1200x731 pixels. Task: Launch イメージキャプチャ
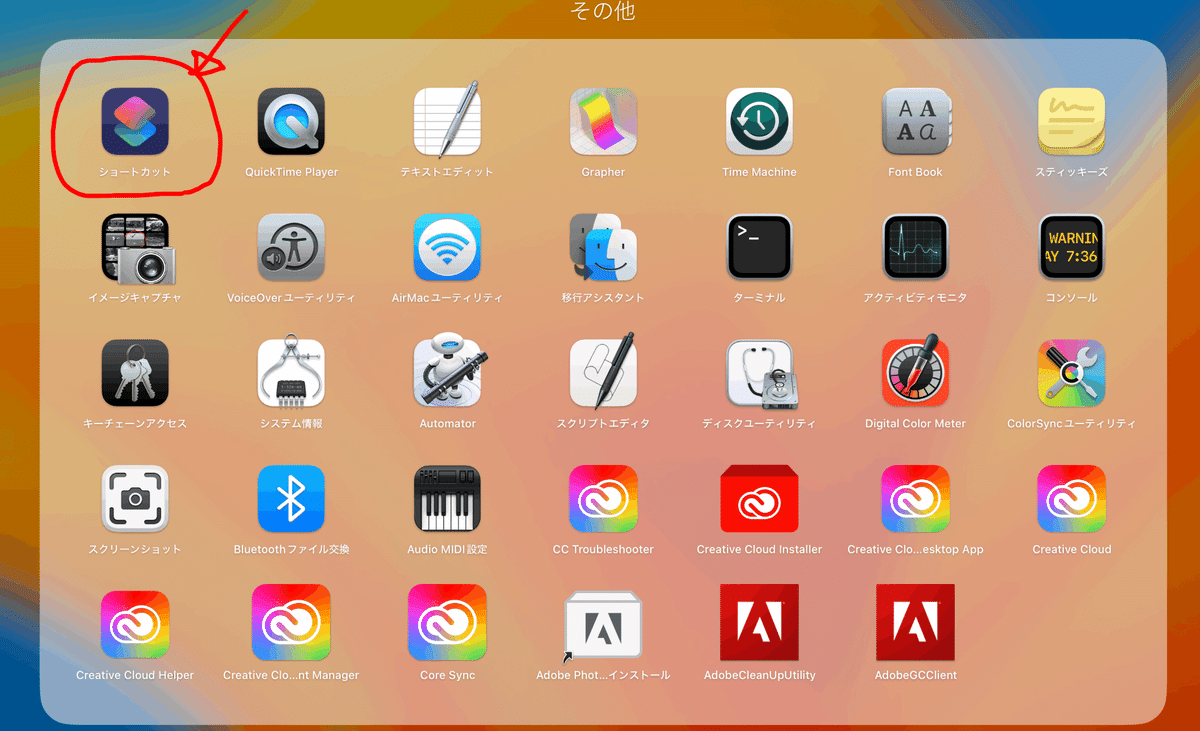[135, 248]
